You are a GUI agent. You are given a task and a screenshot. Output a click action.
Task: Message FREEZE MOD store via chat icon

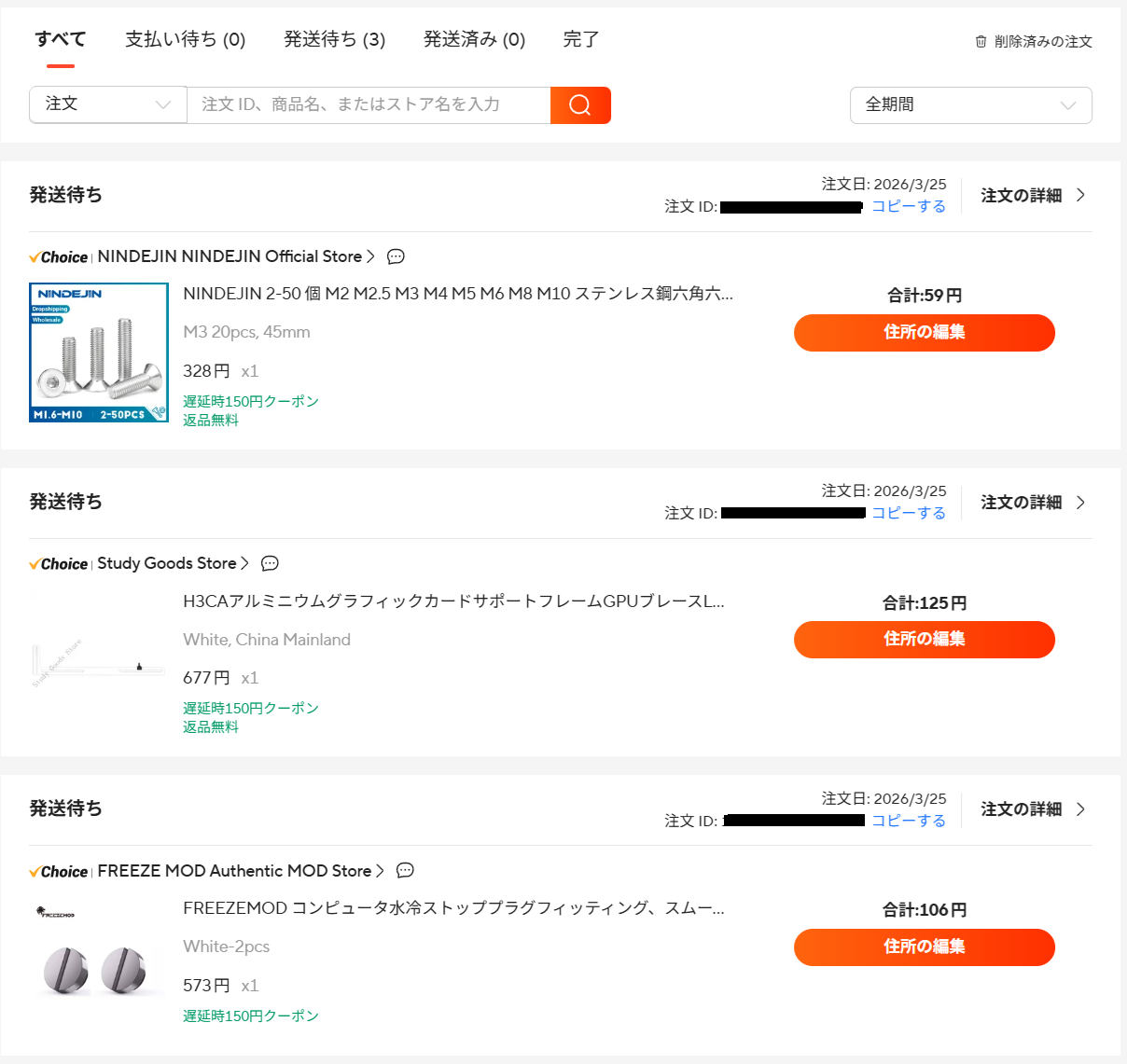click(x=405, y=870)
